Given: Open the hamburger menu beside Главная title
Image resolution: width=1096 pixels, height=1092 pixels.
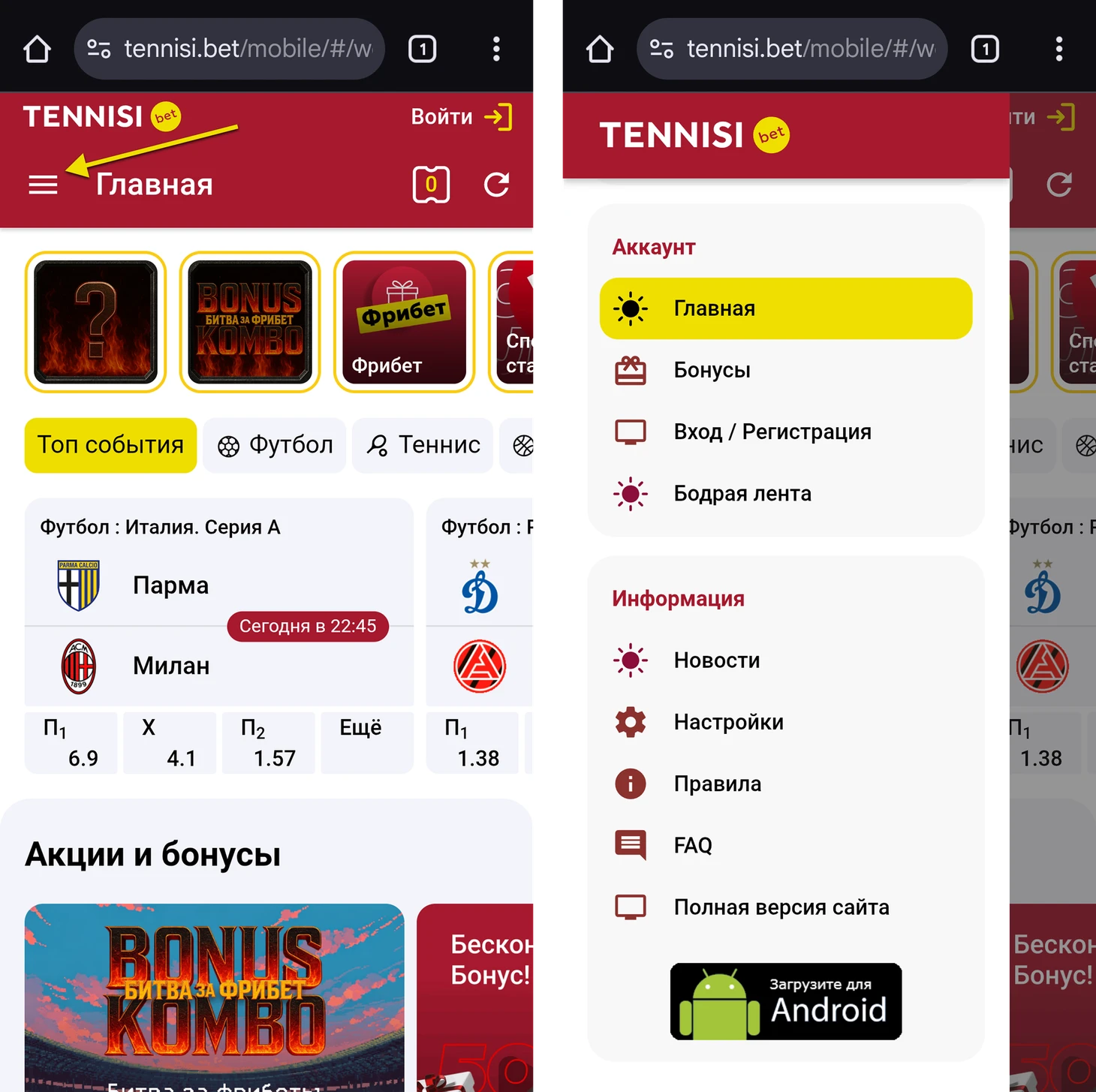Looking at the screenshot, I should (x=43, y=185).
